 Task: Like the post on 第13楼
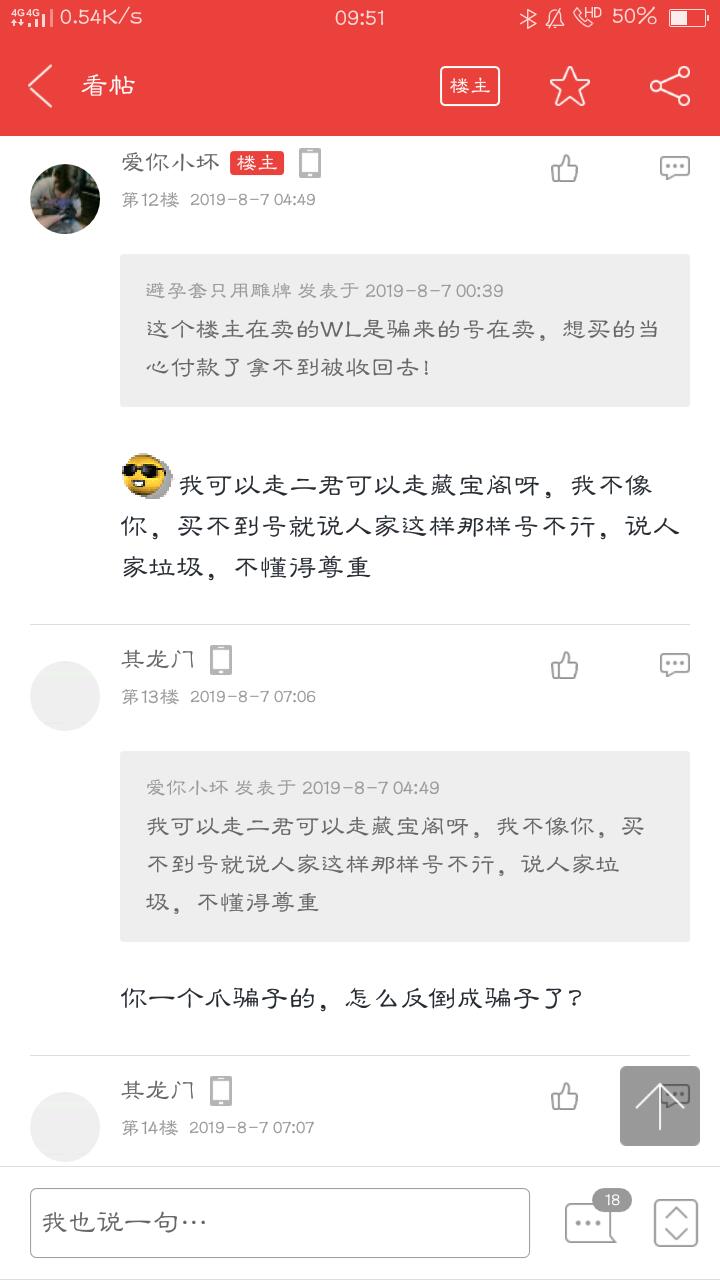point(565,665)
